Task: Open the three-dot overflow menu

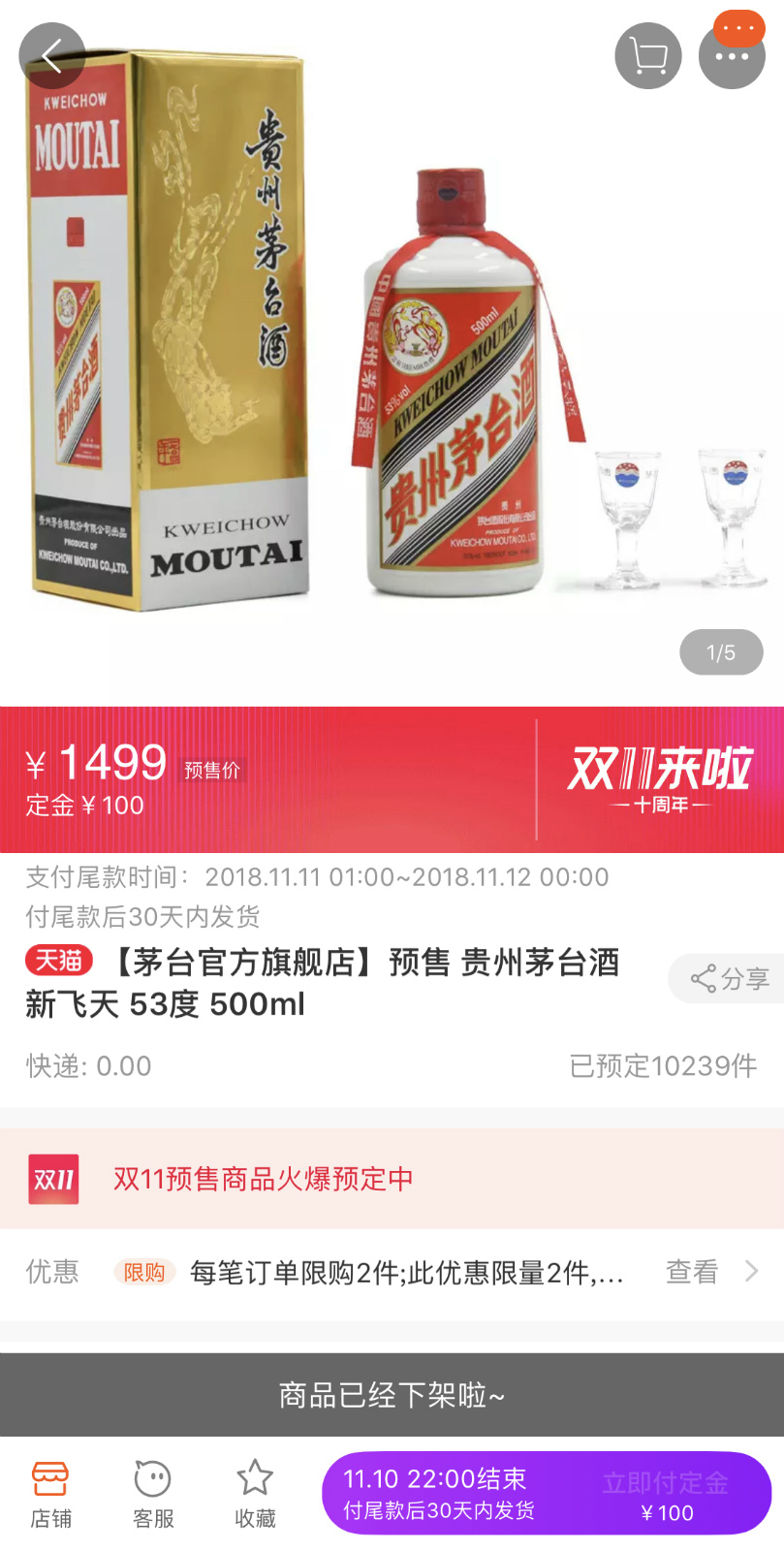Action: coord(732,55)
